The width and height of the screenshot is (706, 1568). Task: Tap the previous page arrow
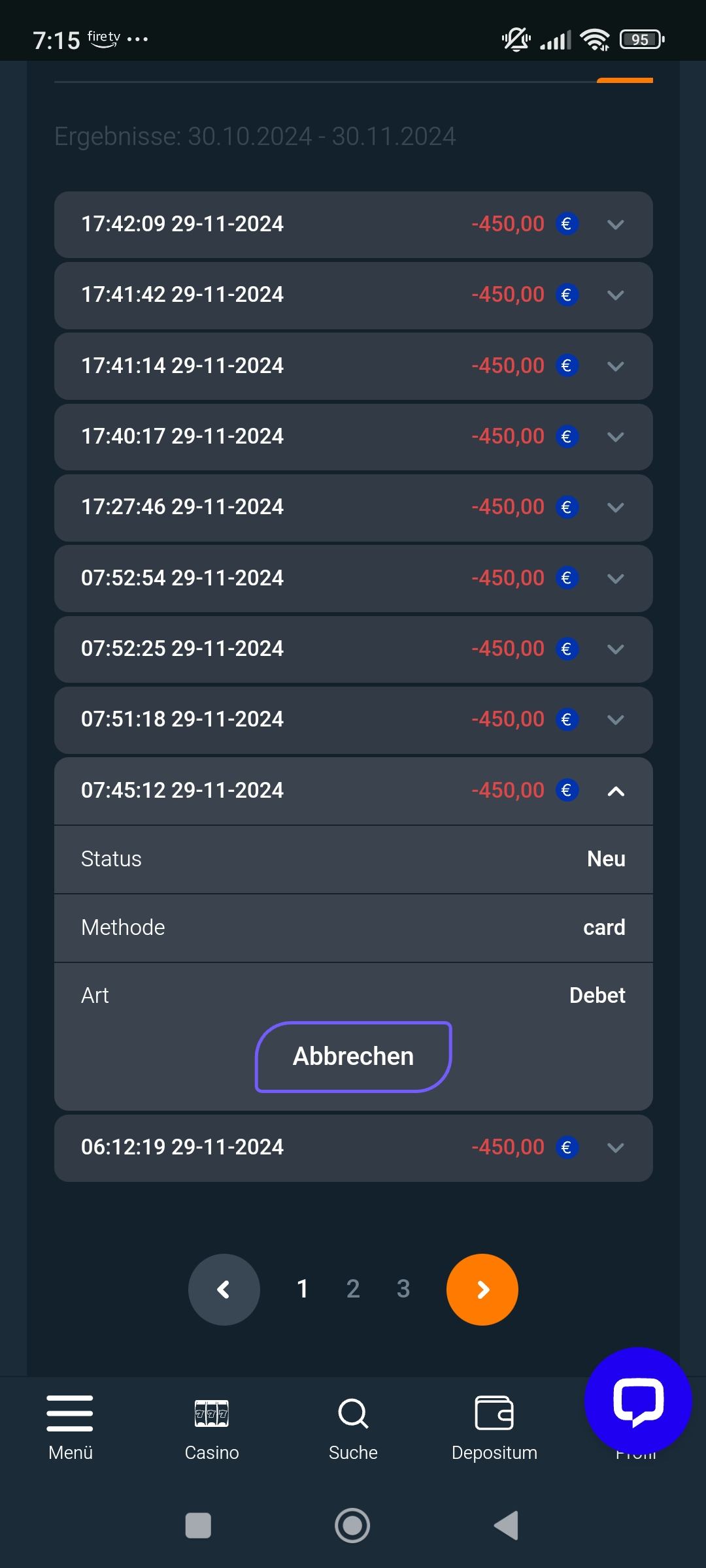pyautogui.click(x=224, y=1290)
